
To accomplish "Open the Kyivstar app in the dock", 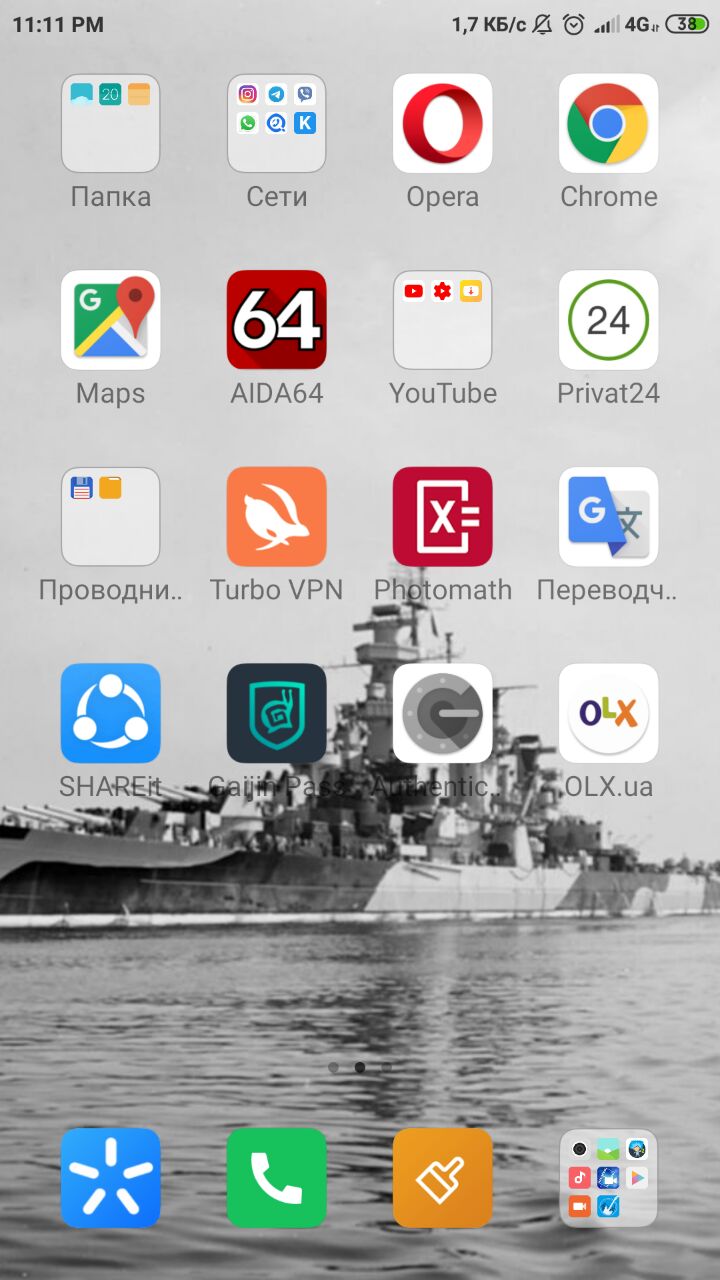I will point(110,1178).
